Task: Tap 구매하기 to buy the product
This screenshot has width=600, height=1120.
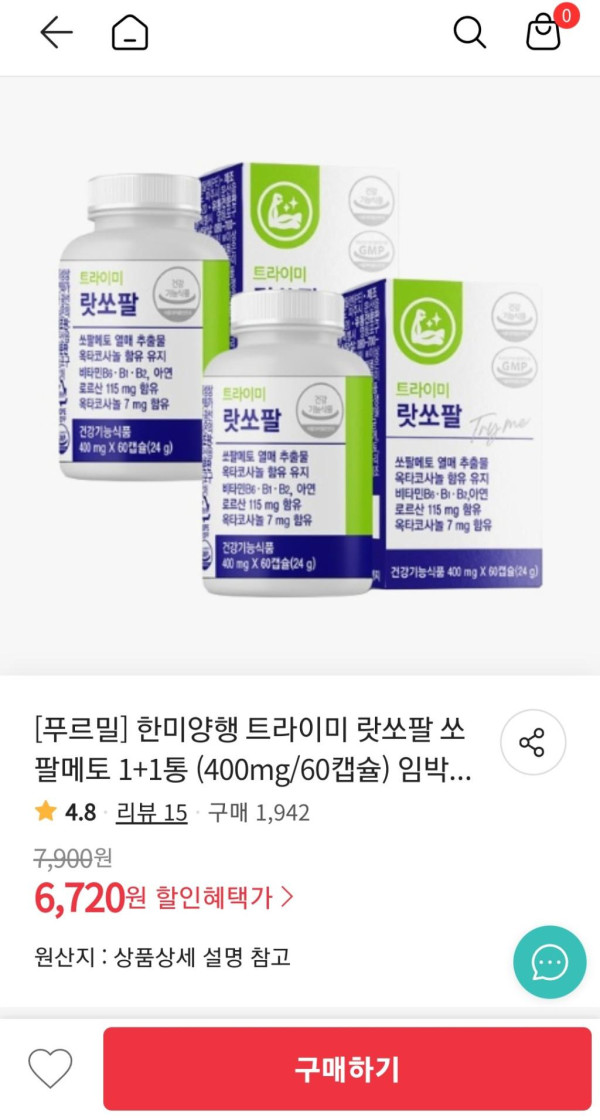Action: click(x=347, y=1069)
